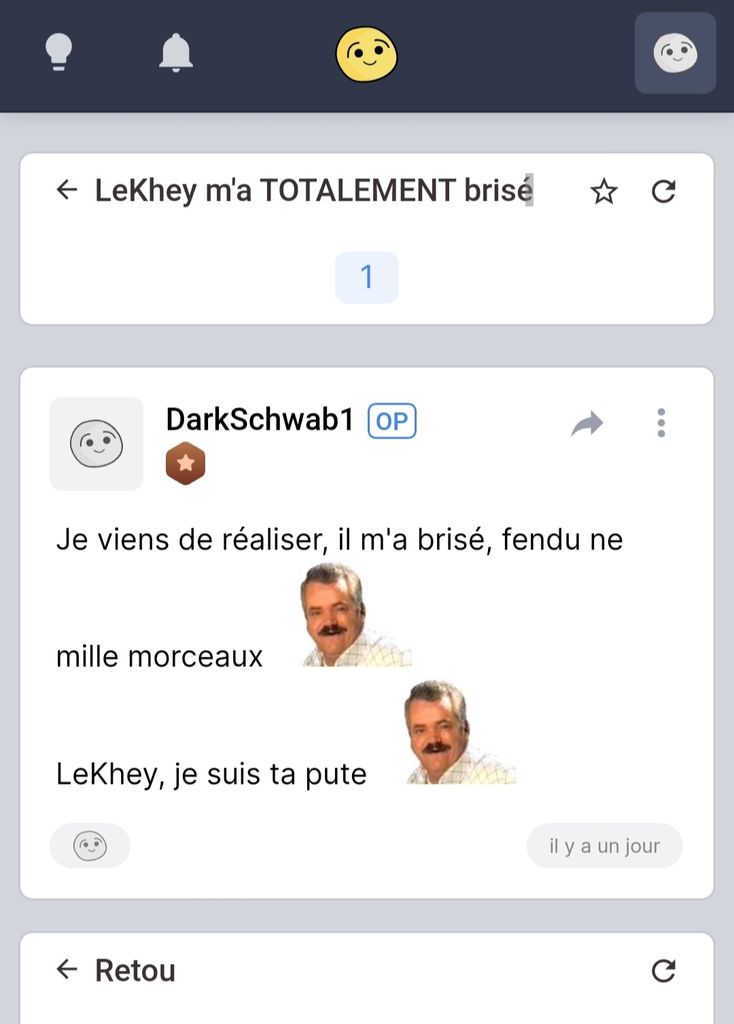Refresh using the bottom reload icon

click(x=664, y=970)
